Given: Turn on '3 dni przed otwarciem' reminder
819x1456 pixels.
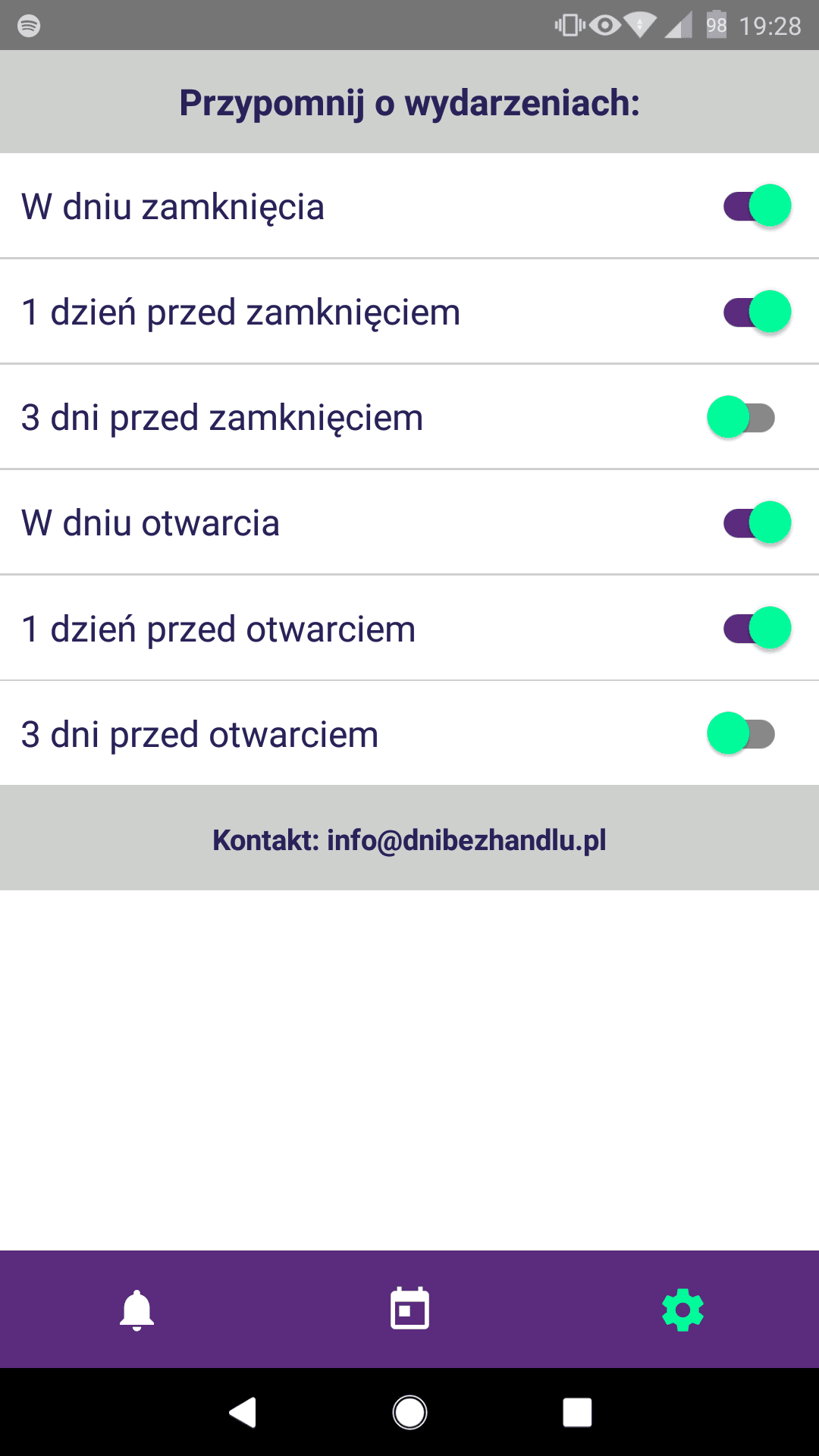Looking at the screenshot, I should coord(741,733).
